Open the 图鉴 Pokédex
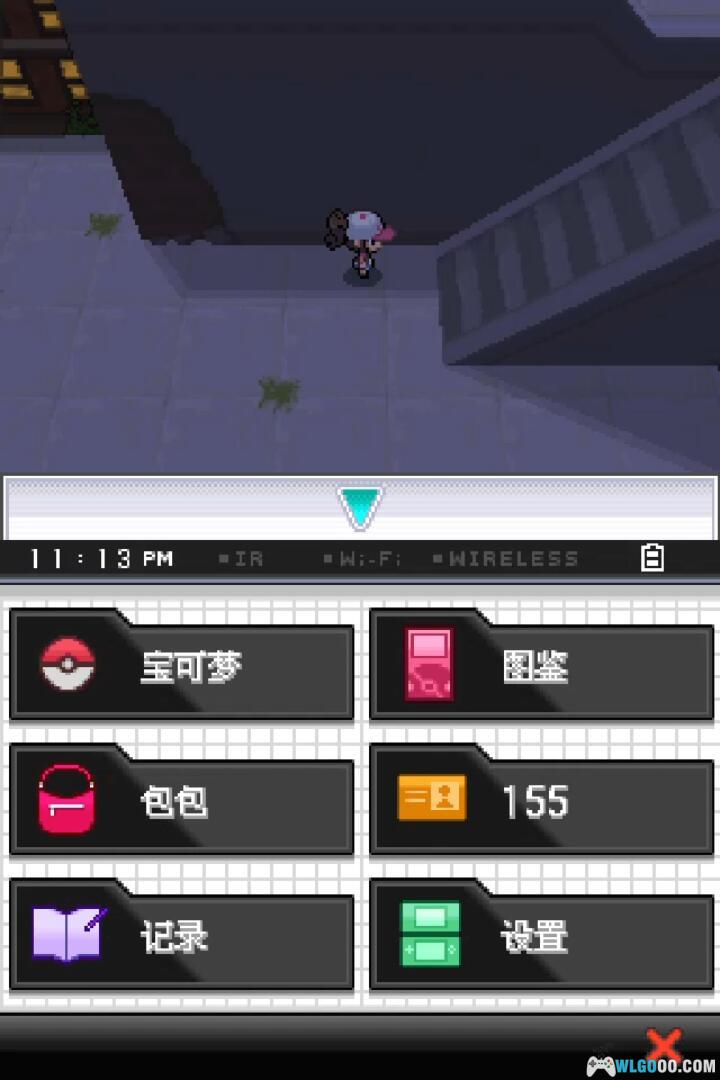The width and height of the screenshot is (720, 1080). coord(541,668)
